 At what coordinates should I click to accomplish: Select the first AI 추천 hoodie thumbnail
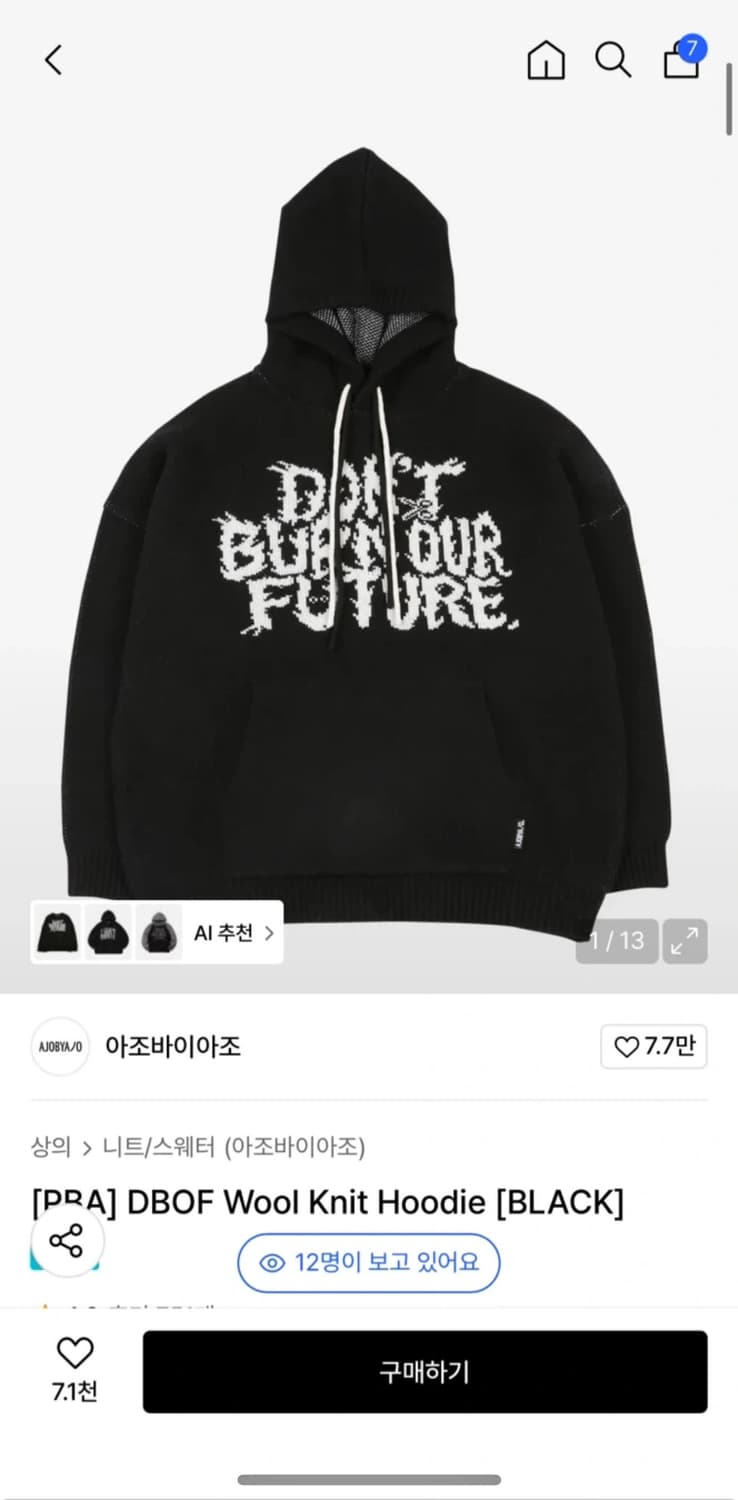point(57,932)
